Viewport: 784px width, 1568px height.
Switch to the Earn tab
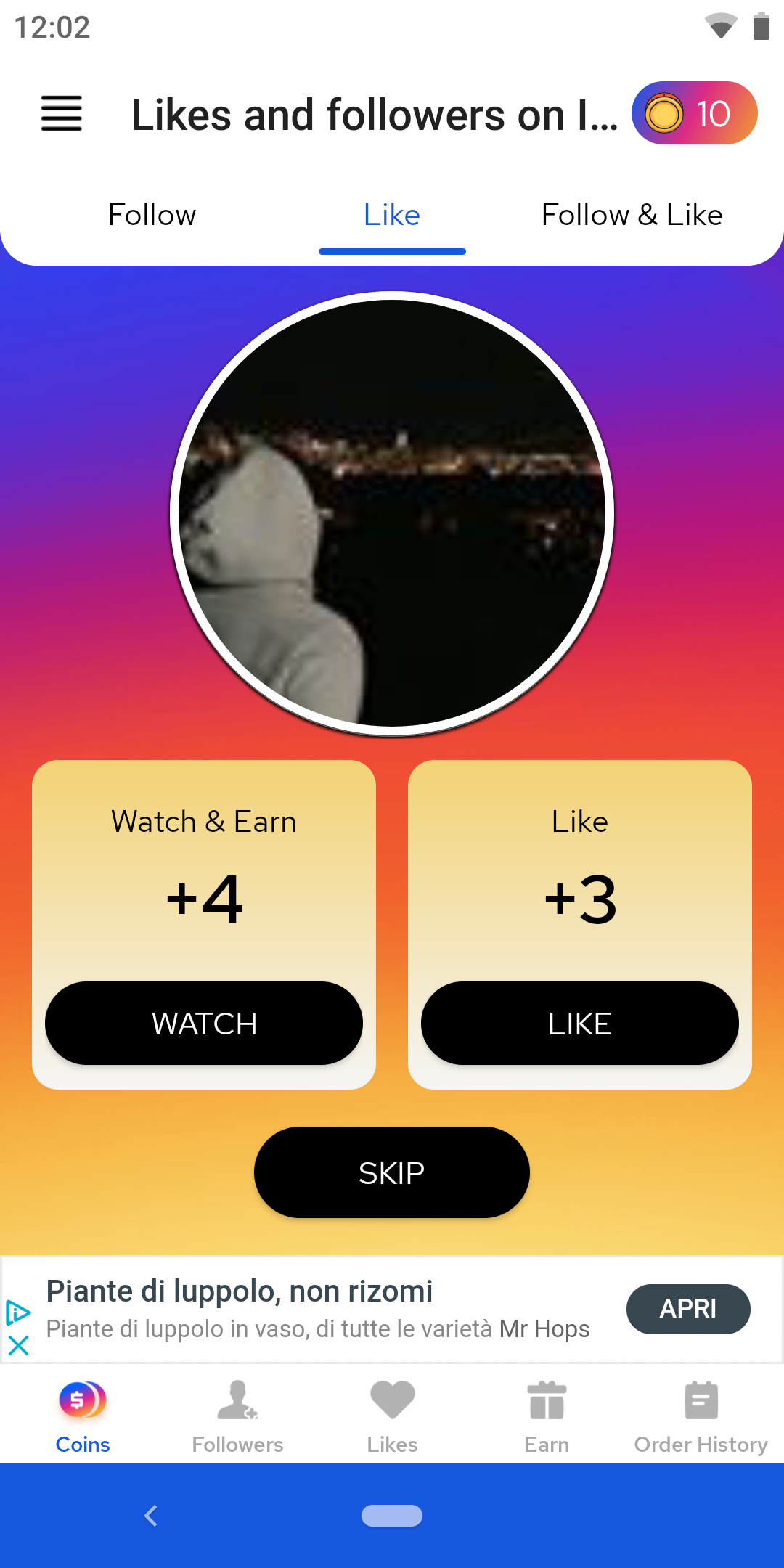tap(547, 1418)
